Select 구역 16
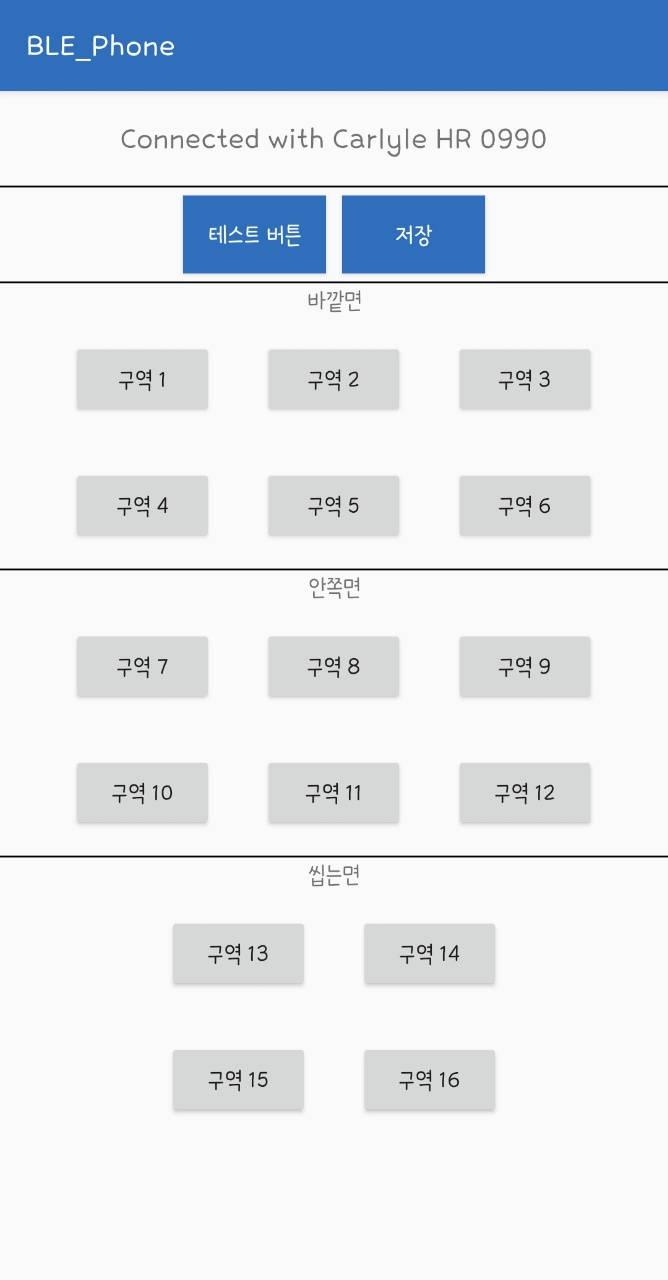The height and width of the screenshot is (1280, 668). pyautogui.click(x=429, y=1080)
